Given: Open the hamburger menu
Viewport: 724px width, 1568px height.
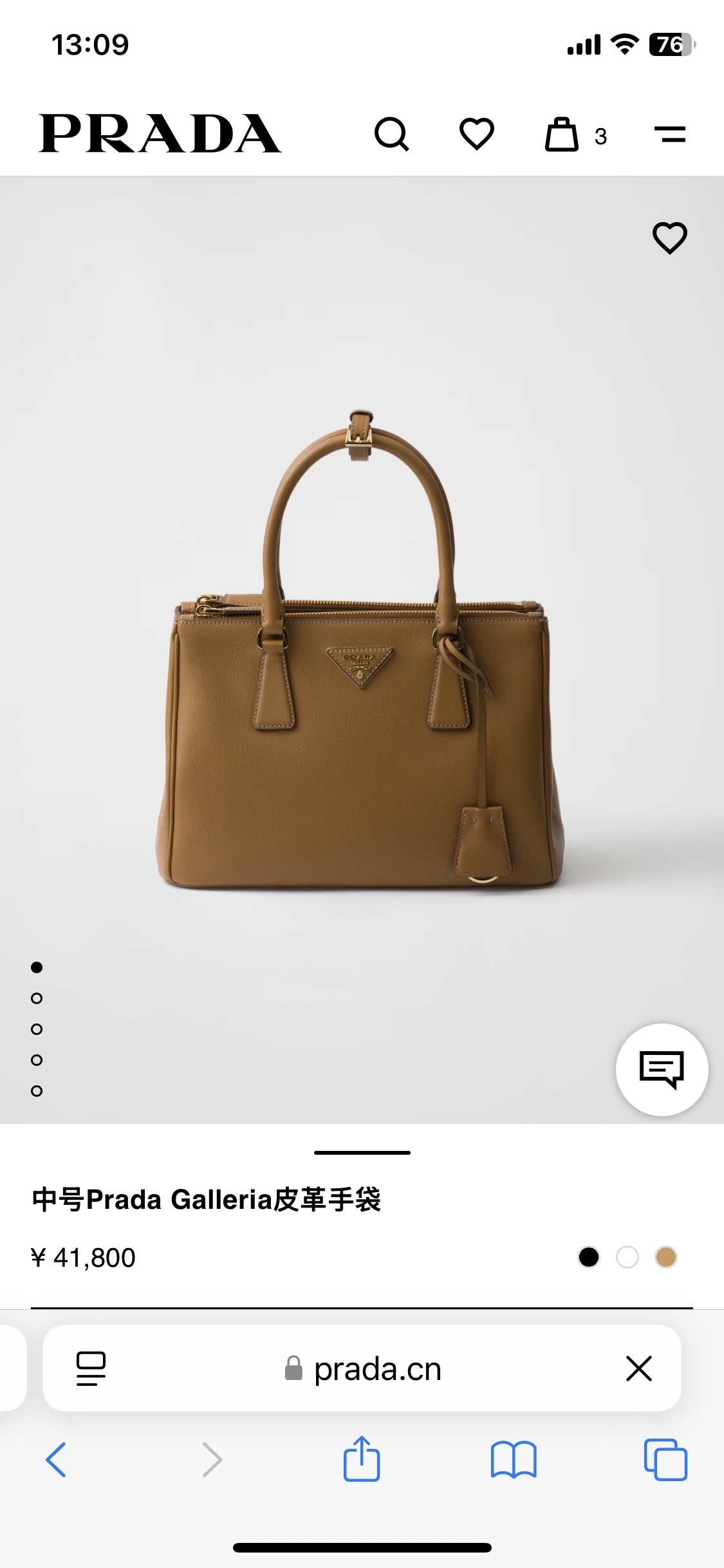Looking at the screenshot, I should pyautogui.click(x=670, y=135).
